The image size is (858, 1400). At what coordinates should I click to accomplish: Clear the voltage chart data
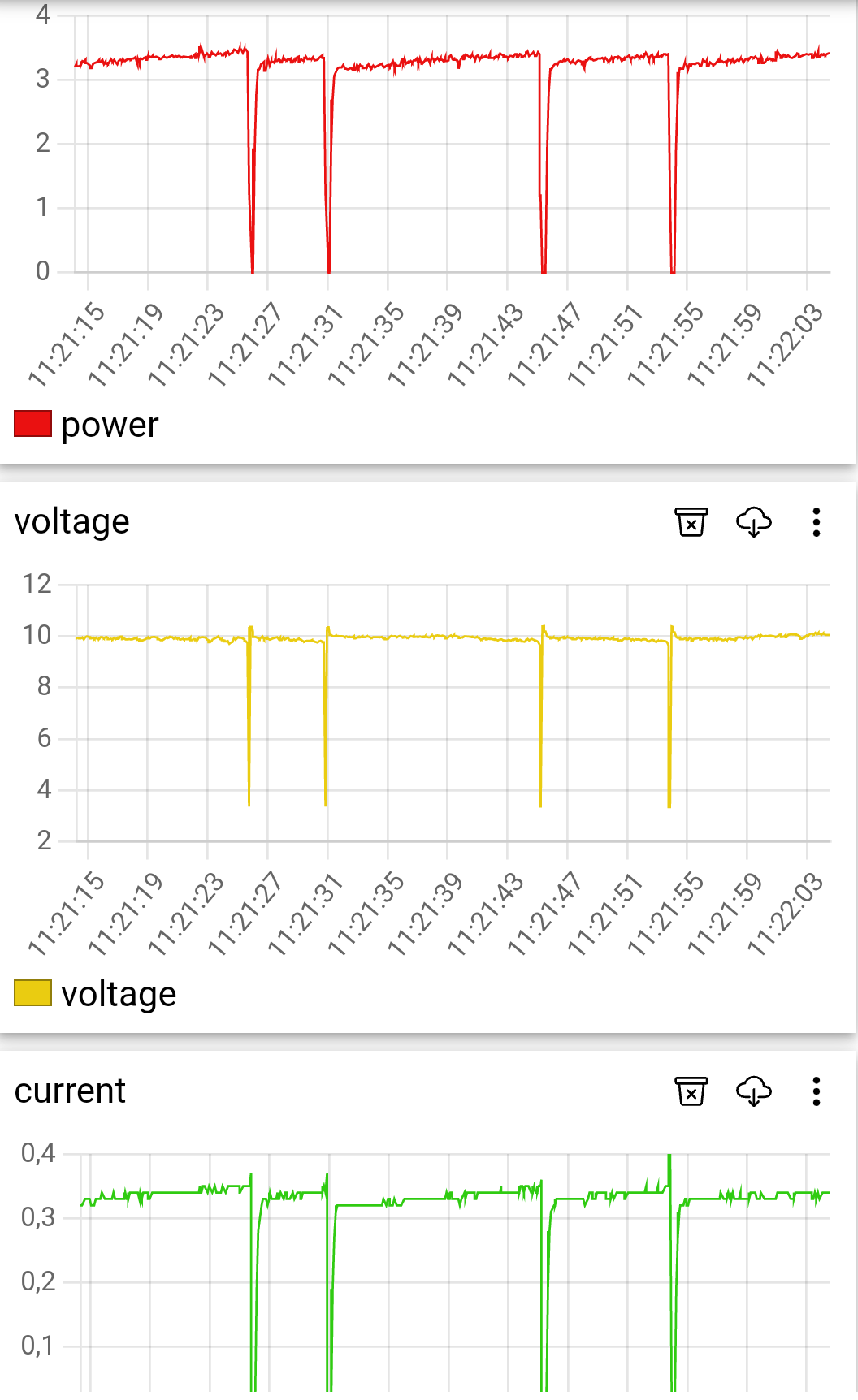[x=691, y=522]
